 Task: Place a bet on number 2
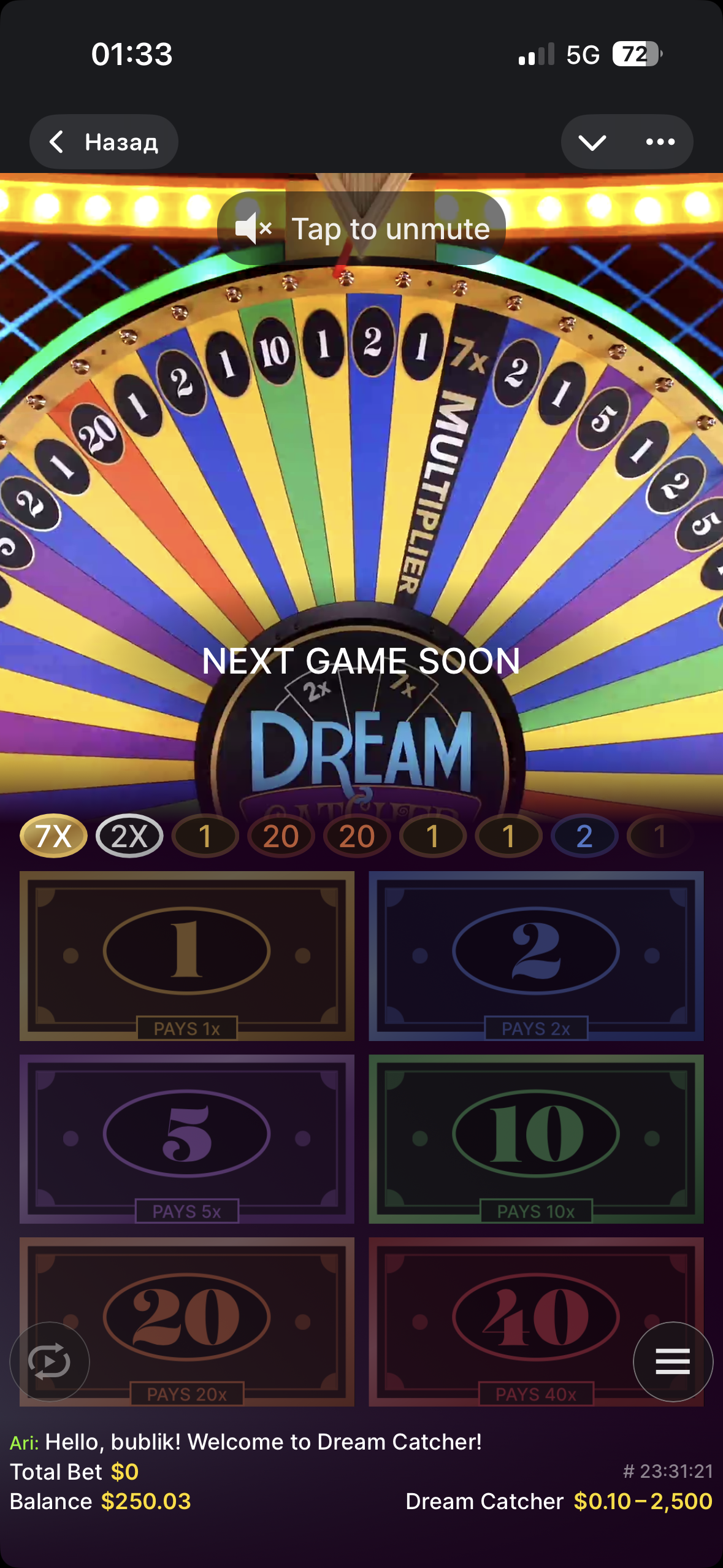(535, 955)
